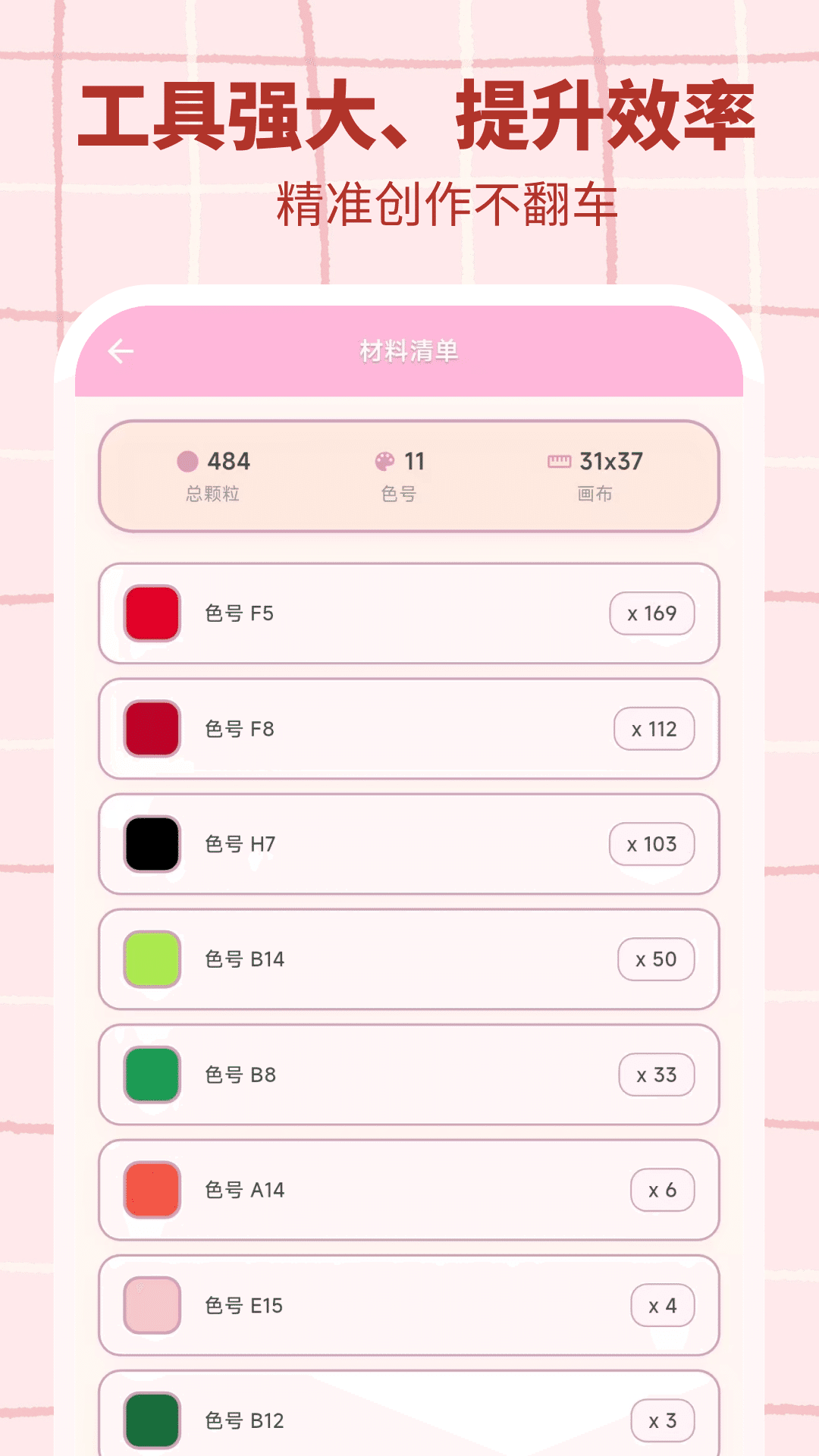Click the pale pink swatch for 色号 E15
819x1456 pixels.
coord(151,1305)
